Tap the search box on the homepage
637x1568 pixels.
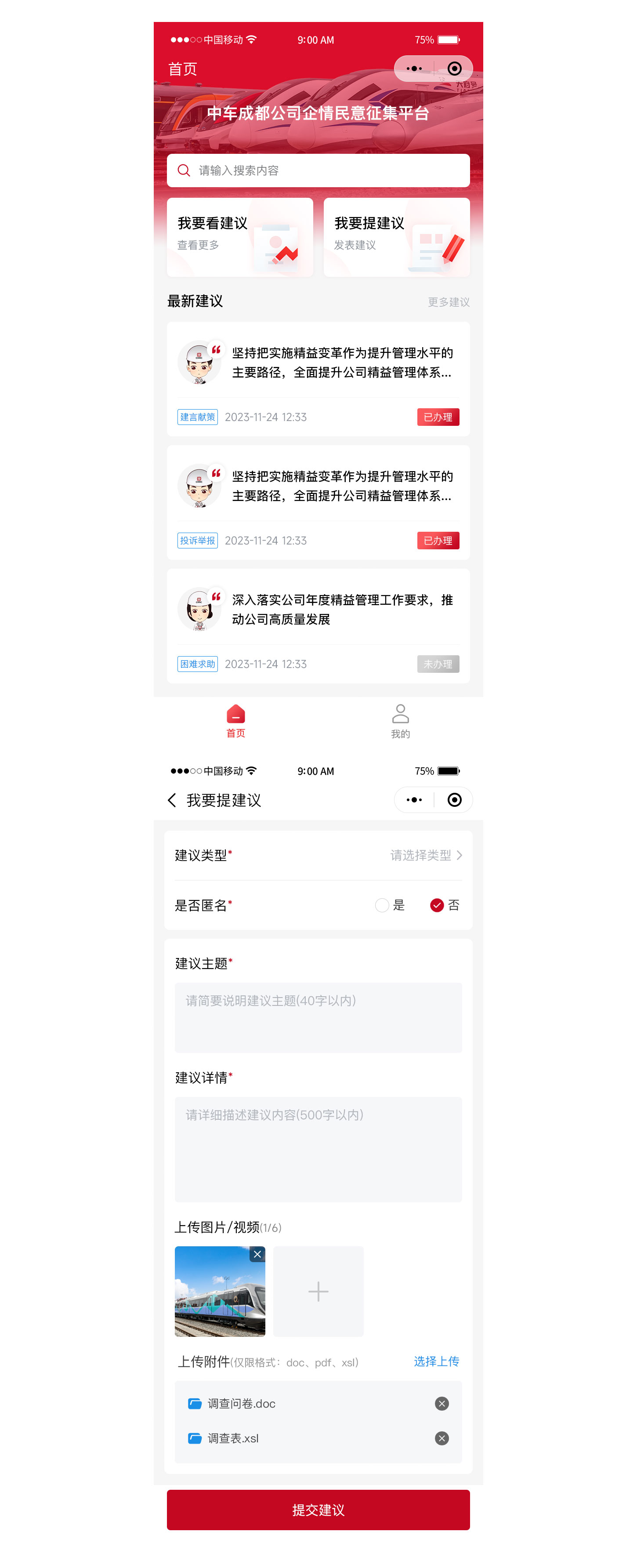(318, 171)
